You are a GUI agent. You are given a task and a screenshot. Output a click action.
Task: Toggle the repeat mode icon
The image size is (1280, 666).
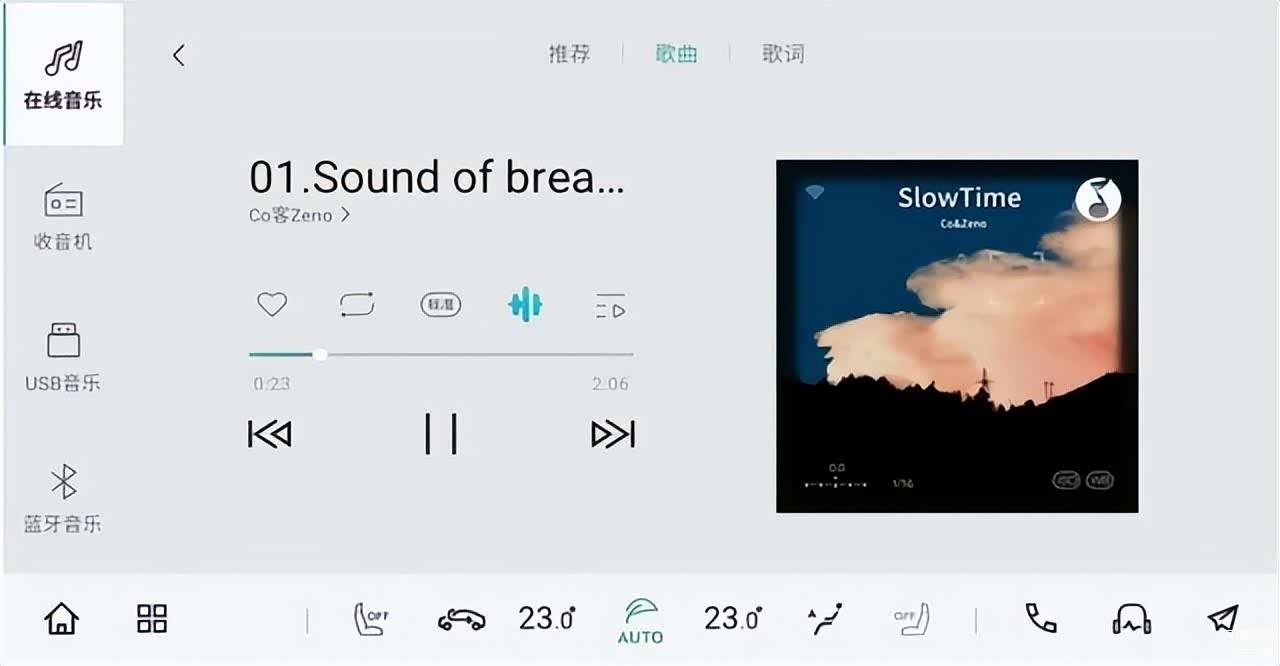point(357,304)
